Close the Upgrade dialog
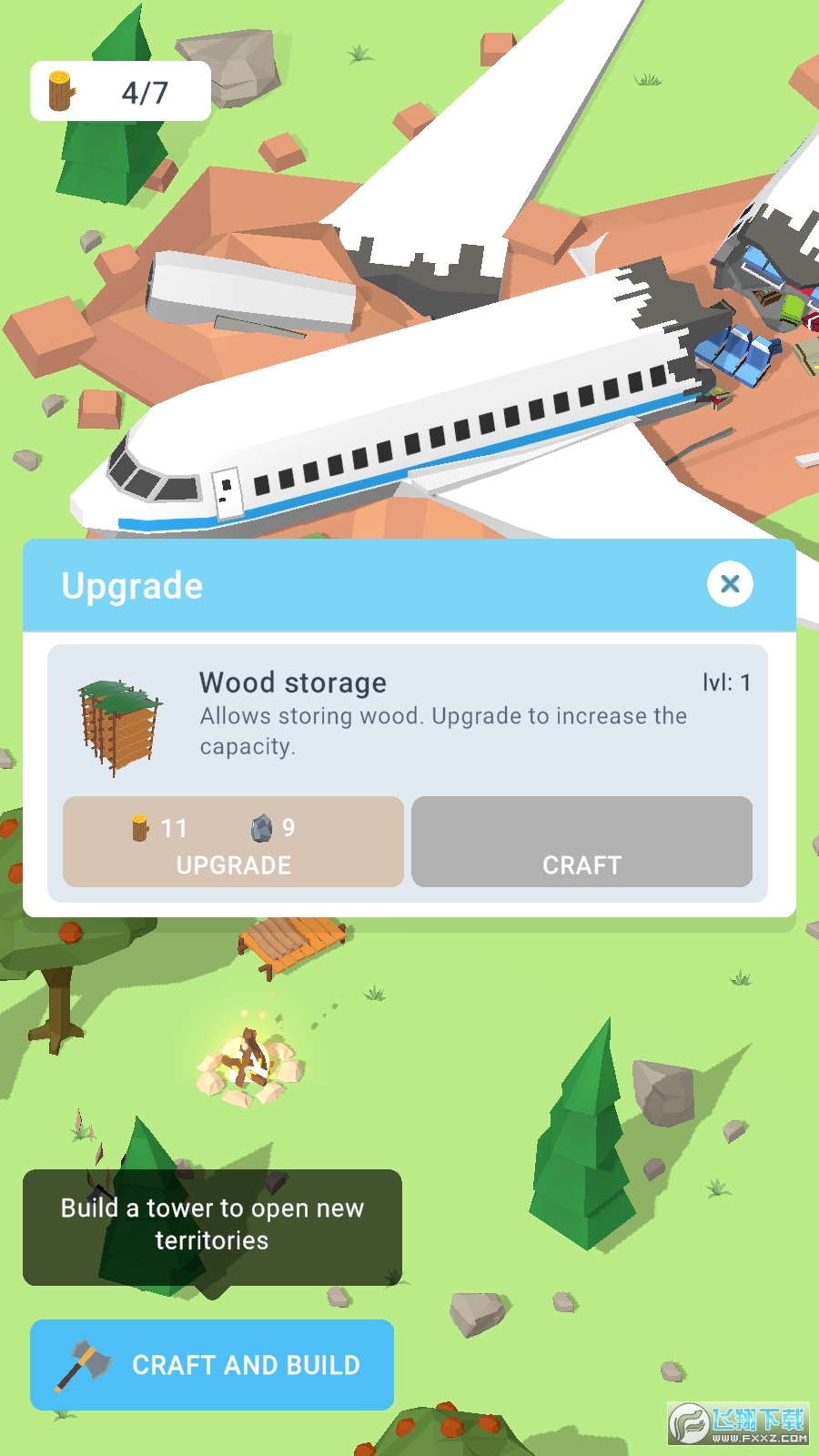Image resolution: width=819 pixels, height=1456 pixels. pyautogui.click(x=730, y=584)
